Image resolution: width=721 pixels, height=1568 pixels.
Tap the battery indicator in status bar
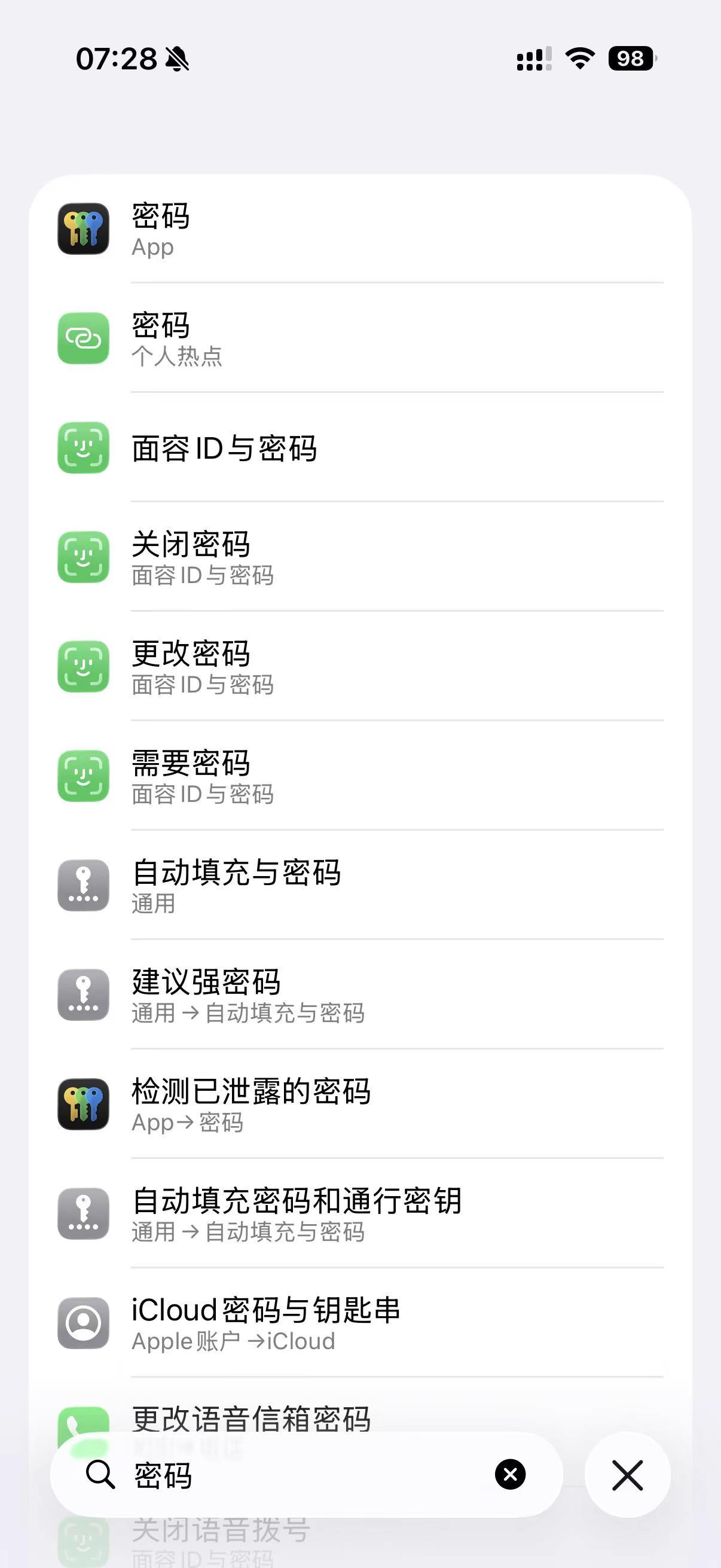click(629, 59)
